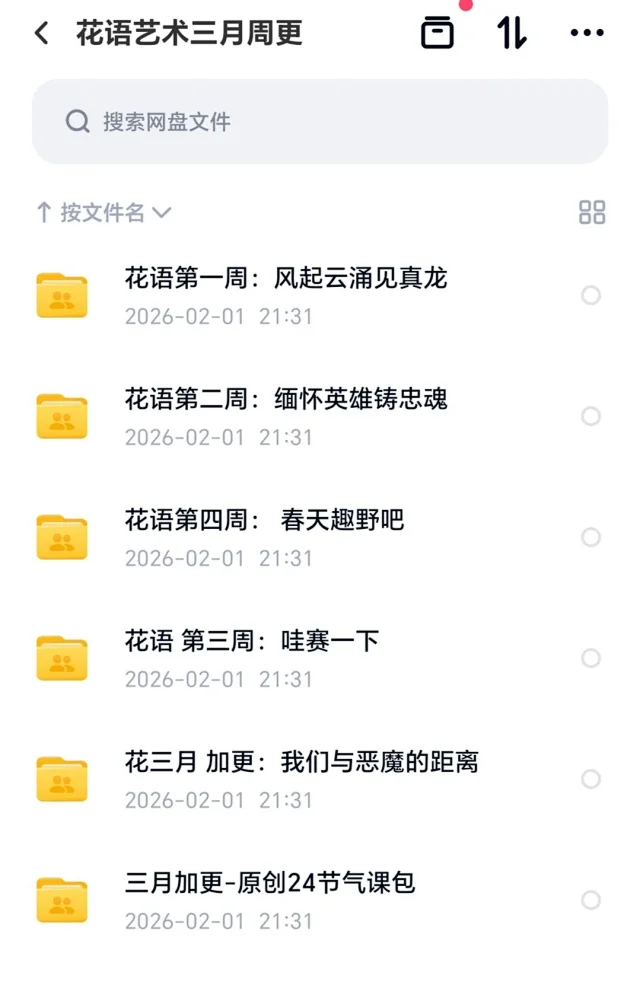640x1001 pixels.
Task: Go back using the top-left arrow
Action: point(41,33)
